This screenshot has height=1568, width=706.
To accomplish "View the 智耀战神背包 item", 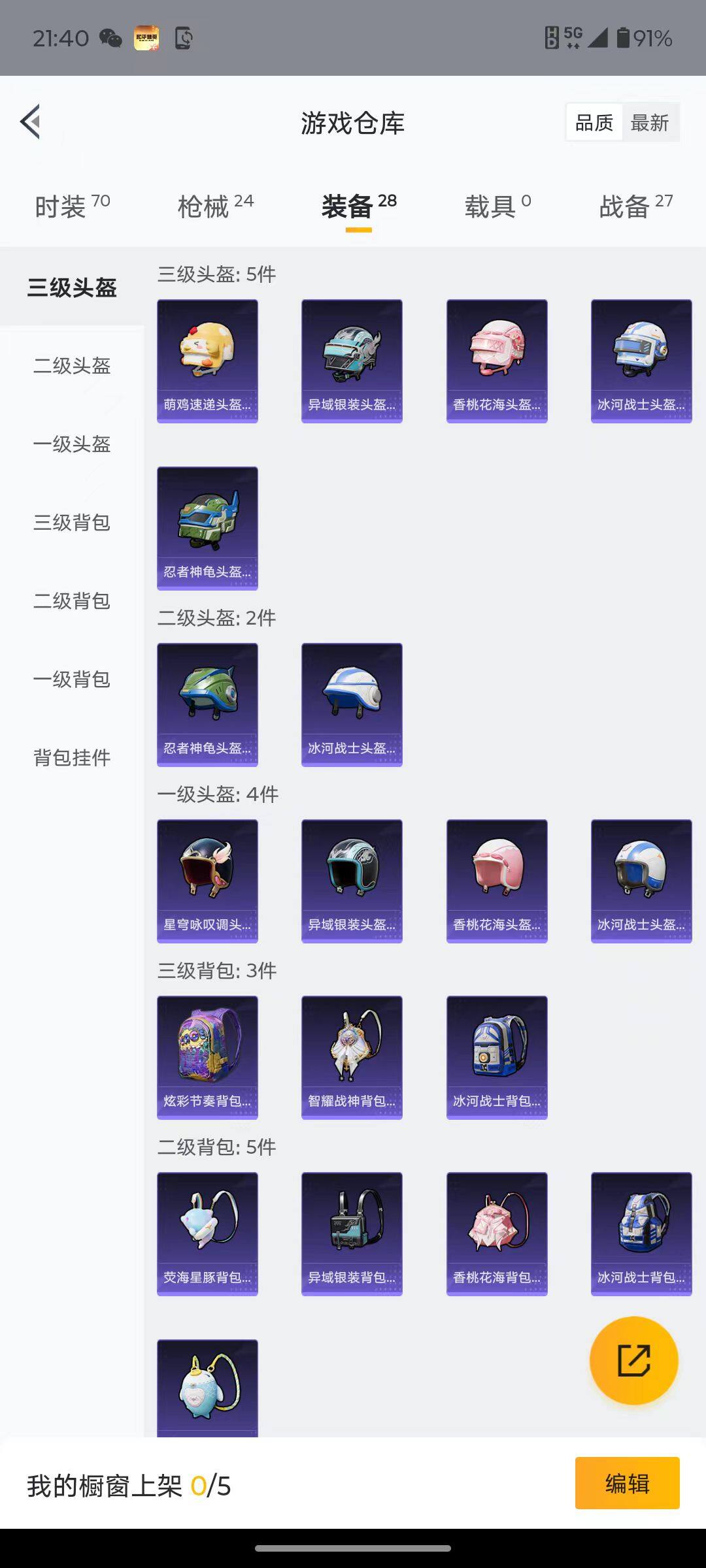I will click(x=352, y=1057).
